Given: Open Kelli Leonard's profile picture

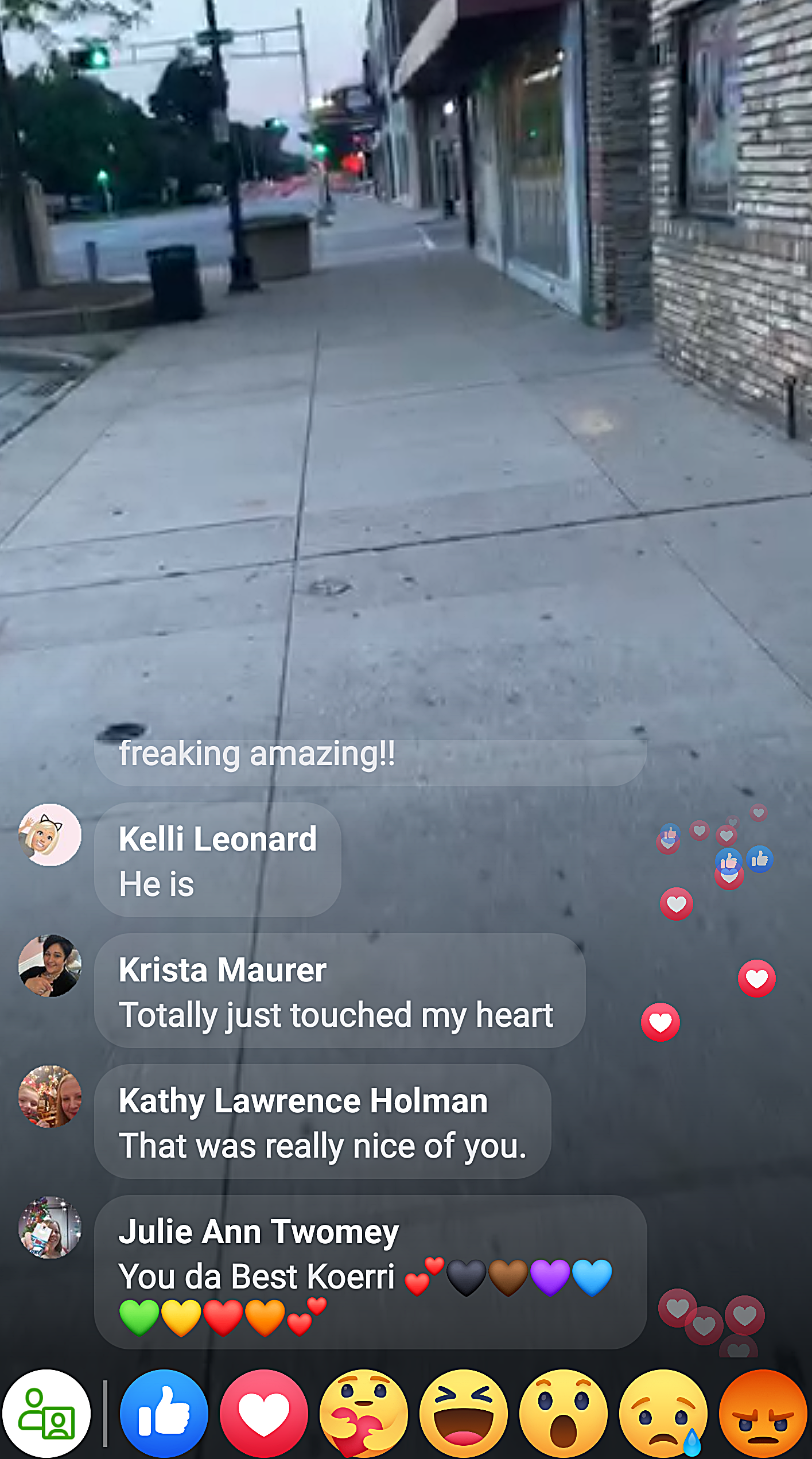Looking at the screenshot, I should click(50, 835).
